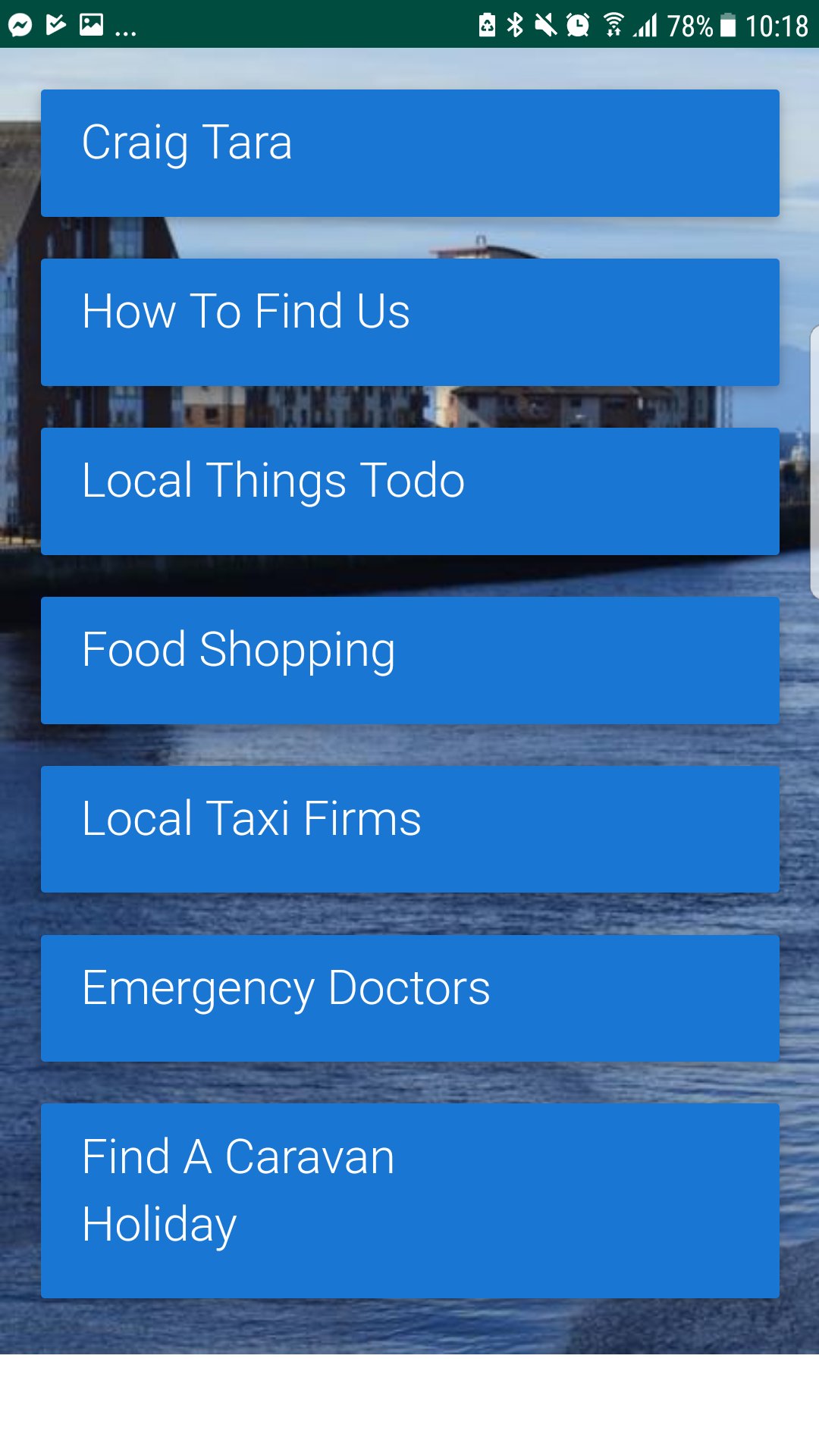Viewport: 819px width, 1456px height.
Task: View the Food Shopping section
Action: 409,660
